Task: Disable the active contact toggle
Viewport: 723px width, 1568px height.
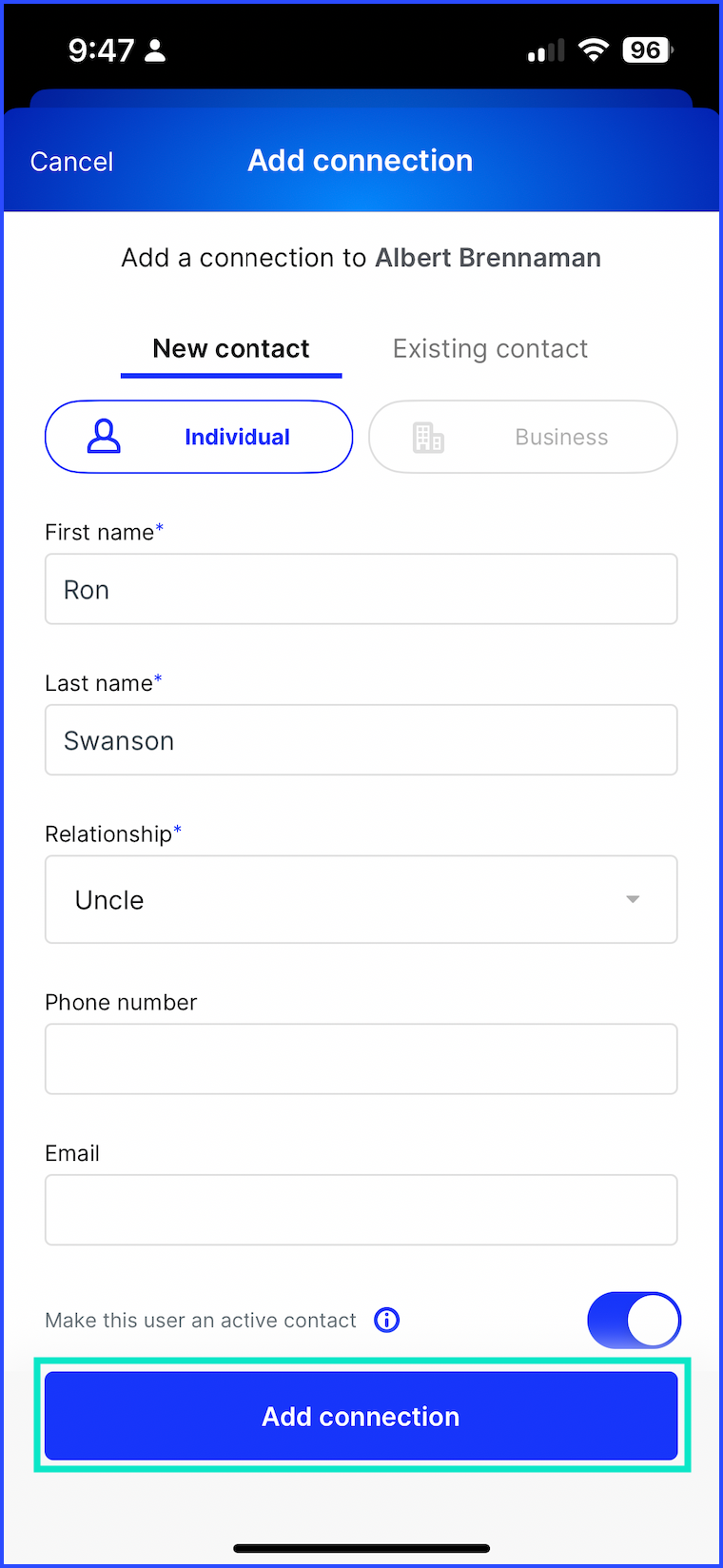Action: [x=635, y=1320]
